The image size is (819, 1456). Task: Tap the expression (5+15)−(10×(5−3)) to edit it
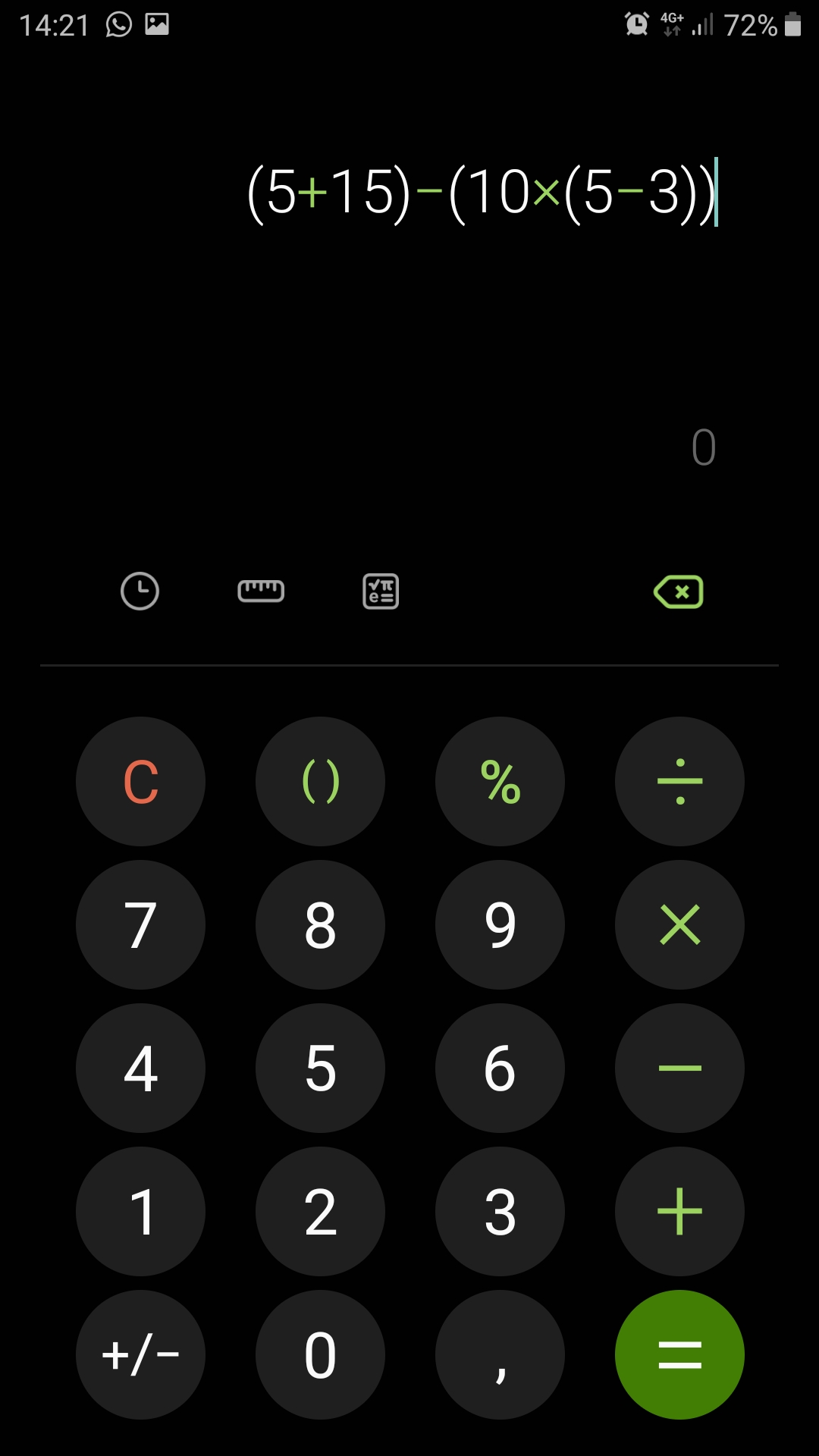(482, 193)
